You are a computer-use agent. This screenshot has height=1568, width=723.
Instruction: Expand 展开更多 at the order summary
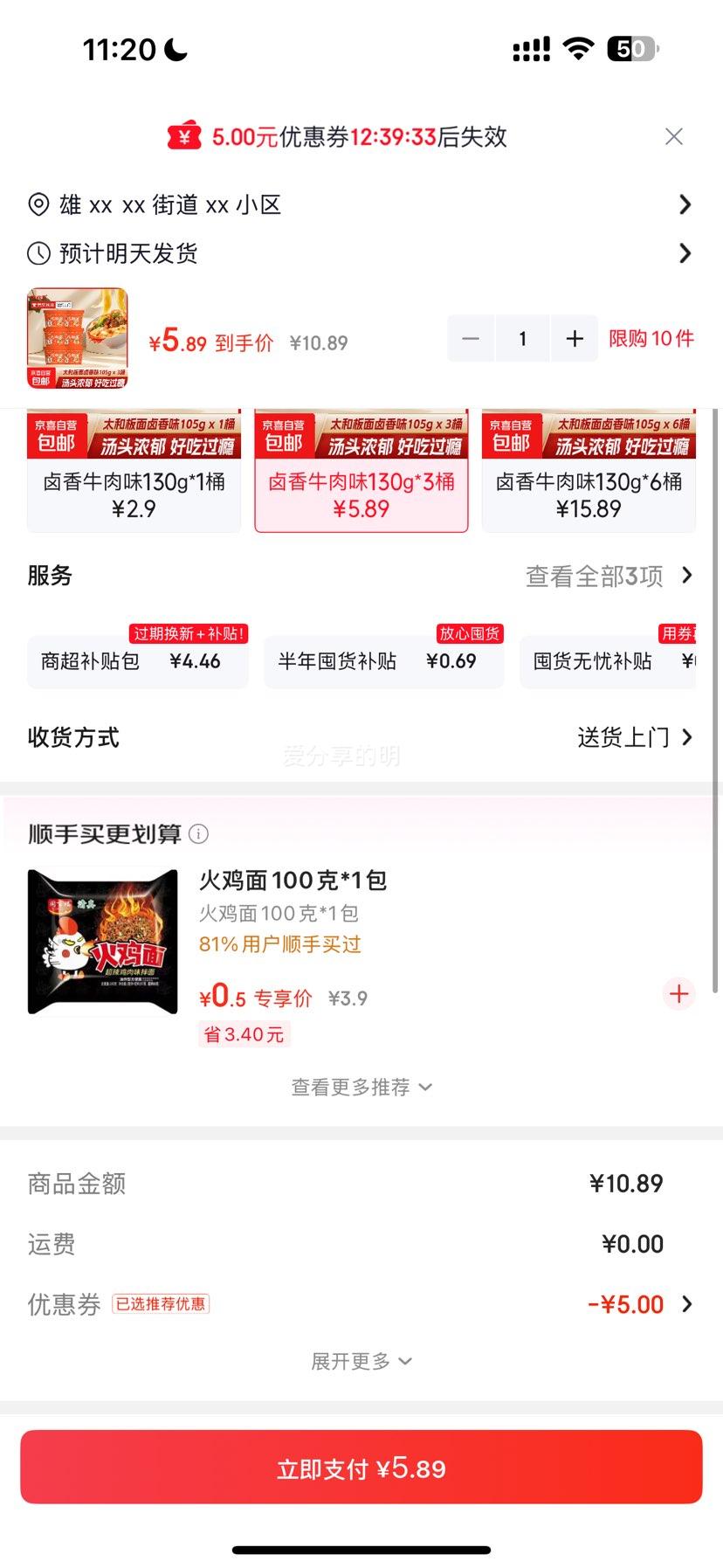(x=361, y=1360)
